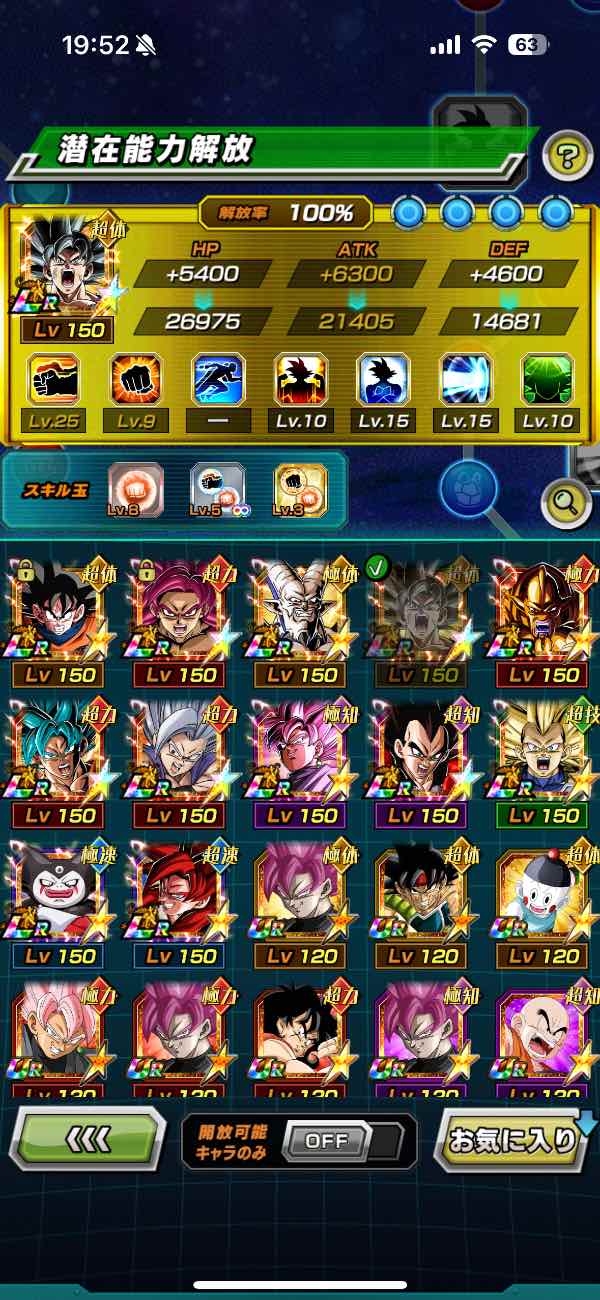Select the blue-haired 超力 Lv 150 character
The image size is (600, 1300).
point(60,764)
